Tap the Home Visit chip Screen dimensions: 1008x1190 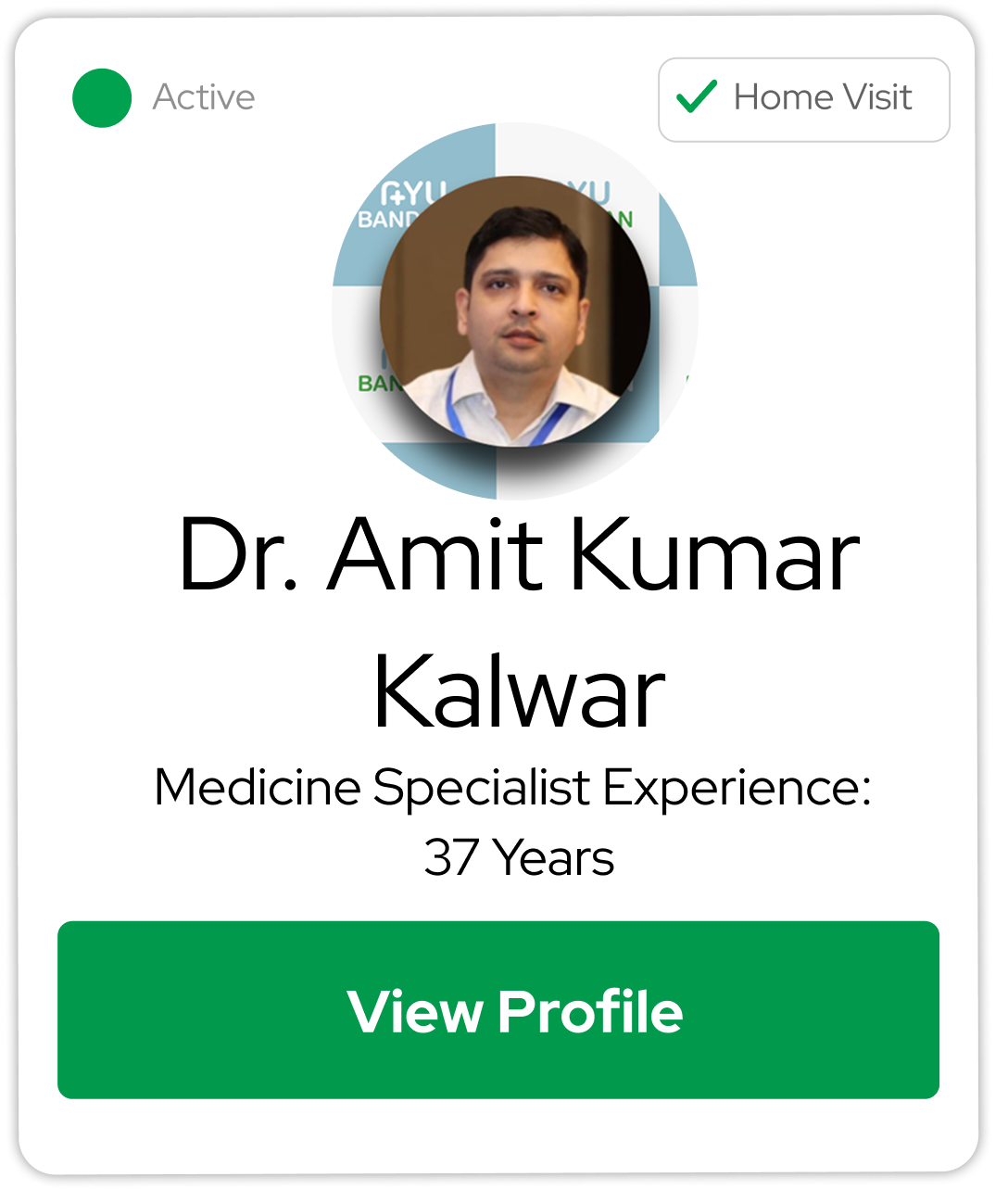pyautogui.click(x=803, y=99)
